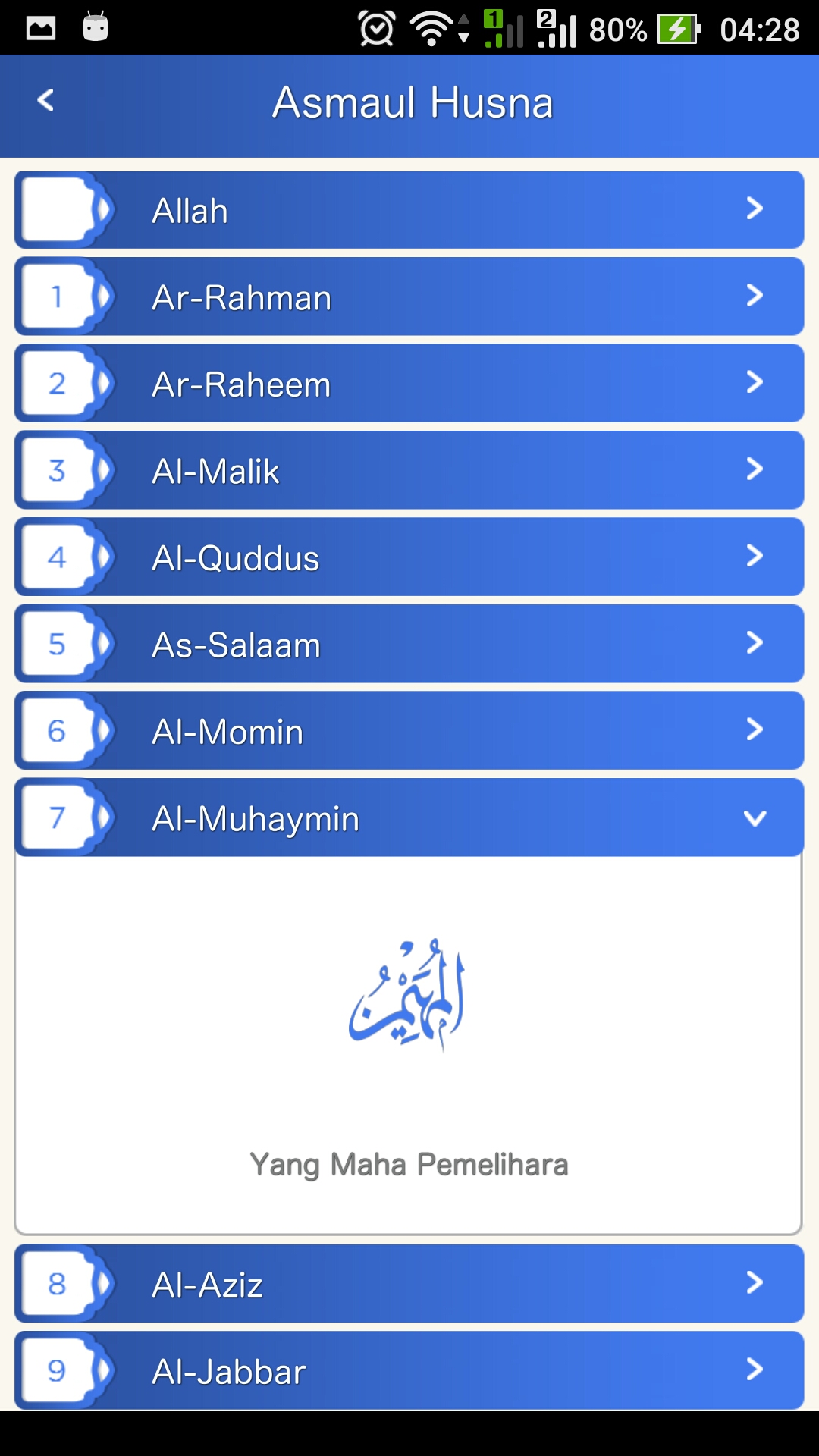Collapse the Al-Muhaymin section
Image resolution: width=819 pixels, height=1456 pixels.
click(x=409, y=817)
